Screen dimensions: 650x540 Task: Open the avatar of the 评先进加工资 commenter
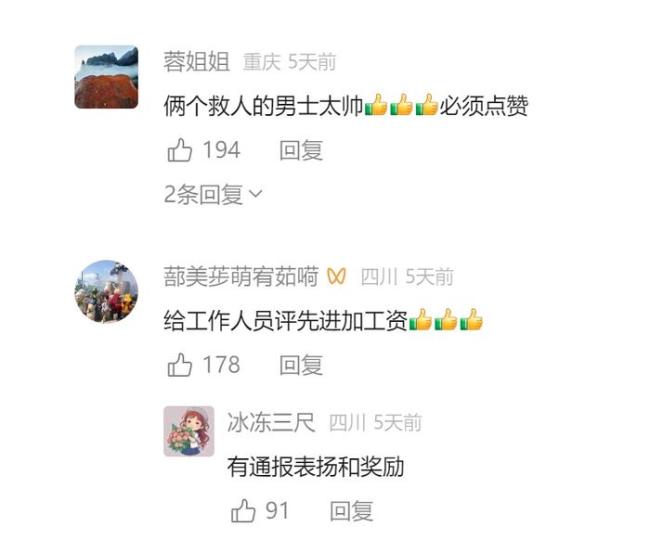[x=107, y=290]
